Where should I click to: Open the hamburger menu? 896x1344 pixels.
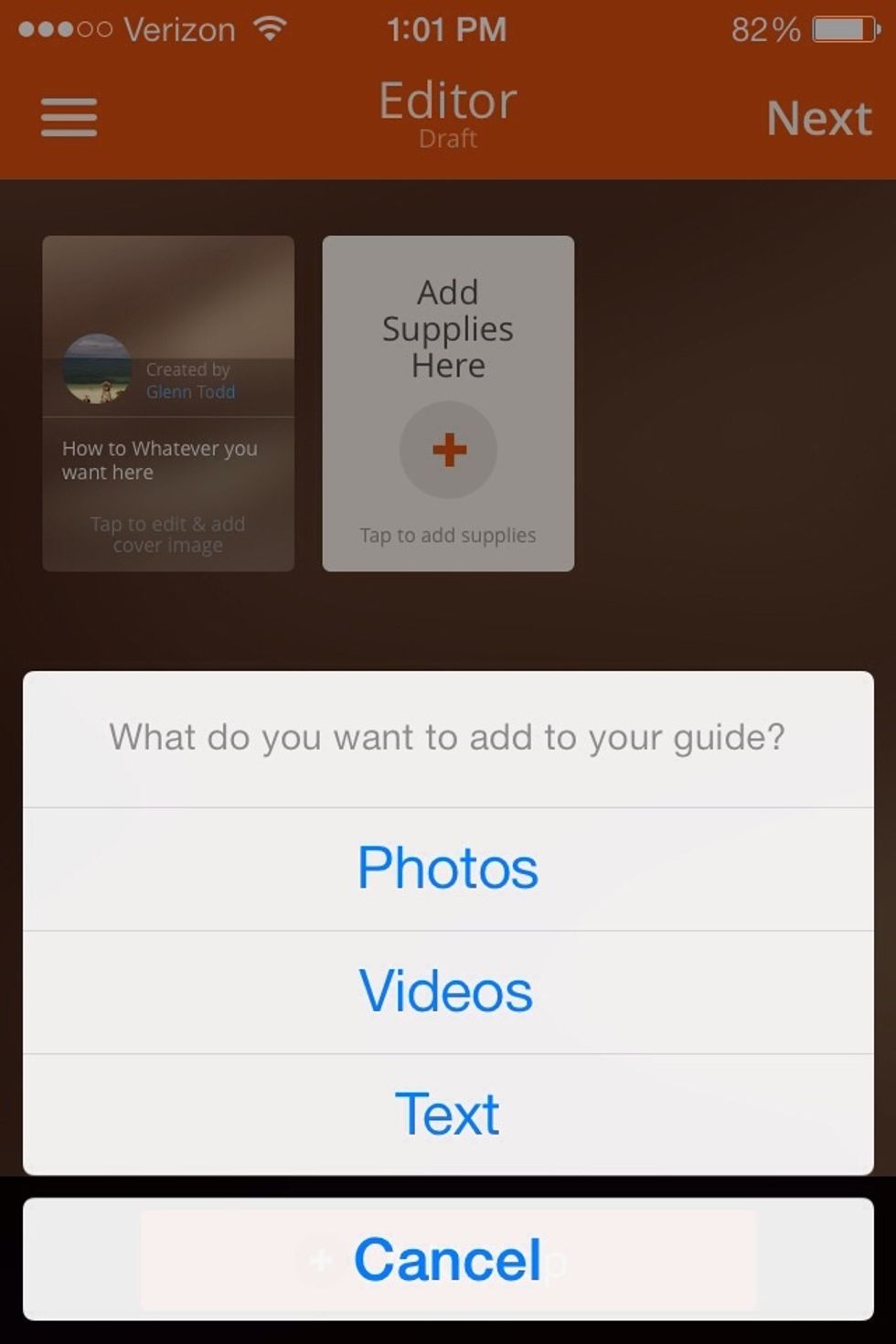point(68,117)
